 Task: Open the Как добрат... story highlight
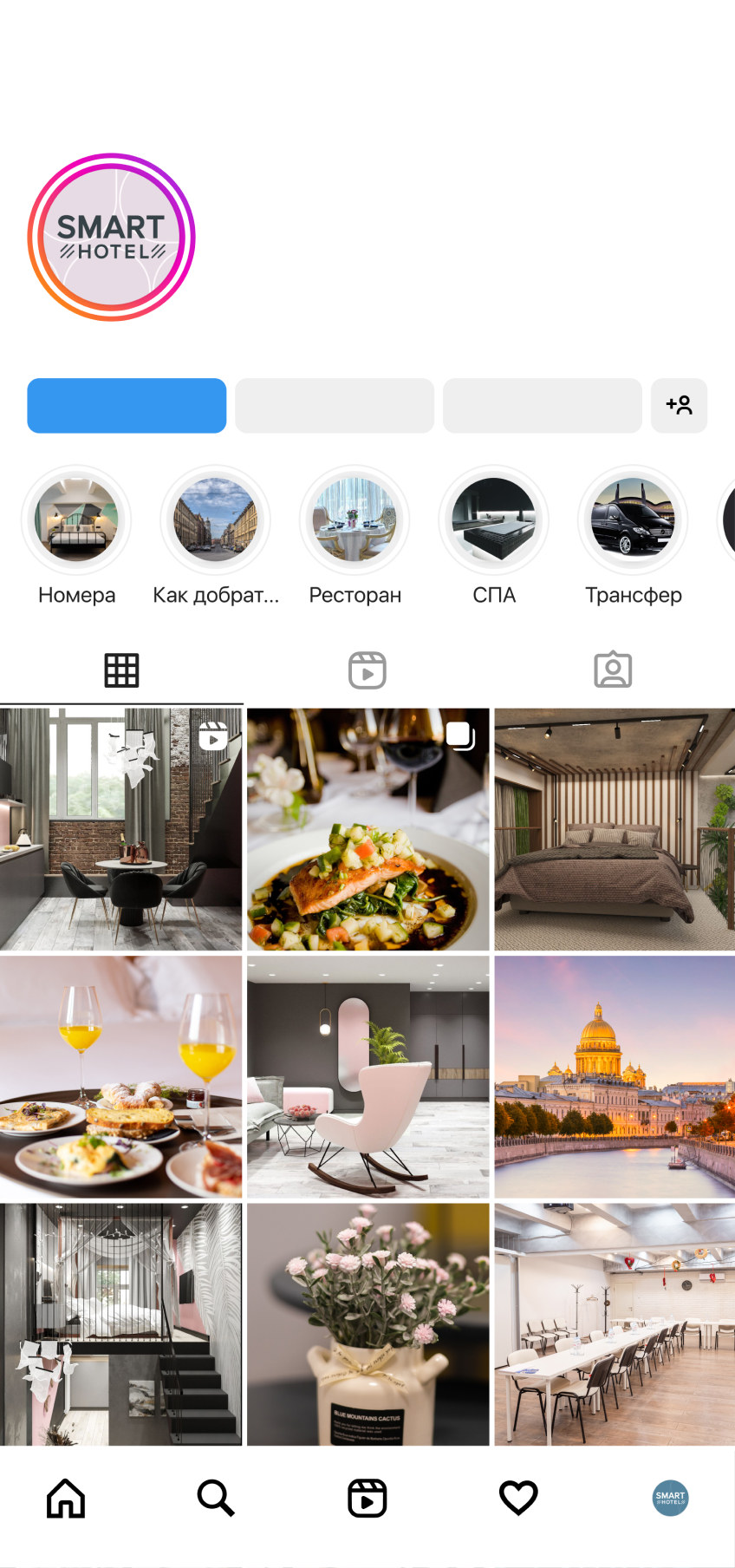tap(215, 519)
